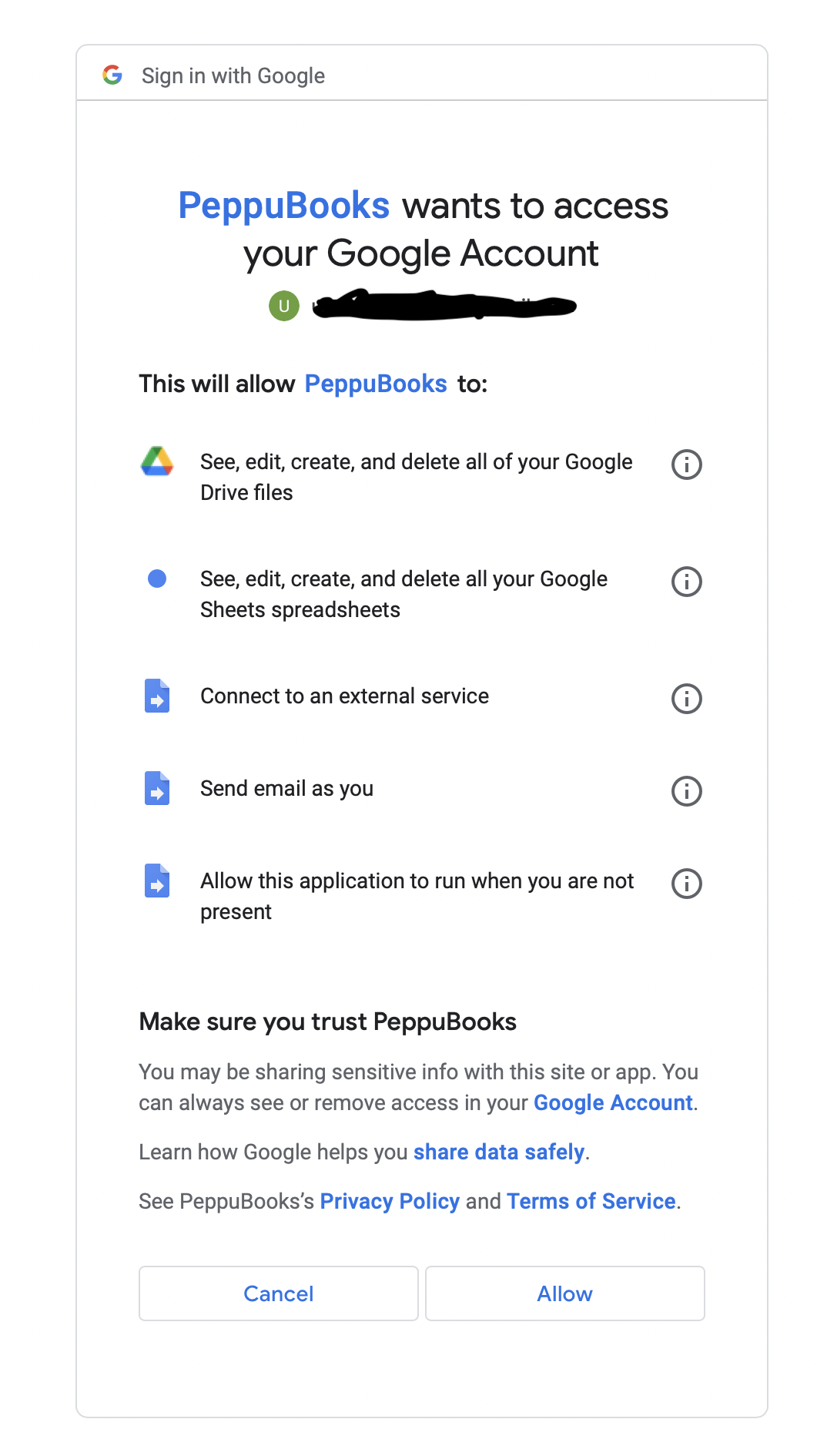Show info for run when not present permission
The height and width of the screenshot is (1456, 817).
pos(687,884)
